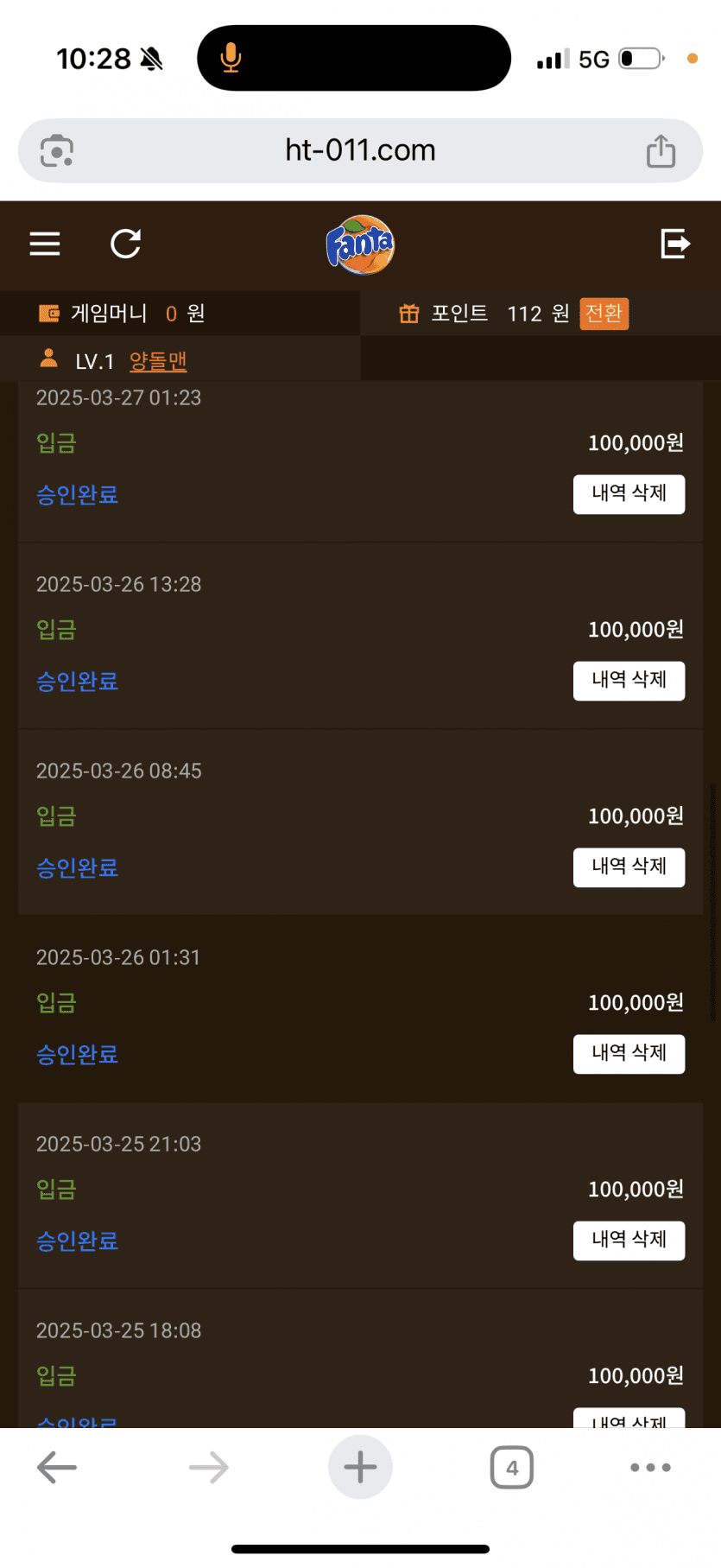
Task: Share the page from the address bar
Action: (x=661, y=151)
